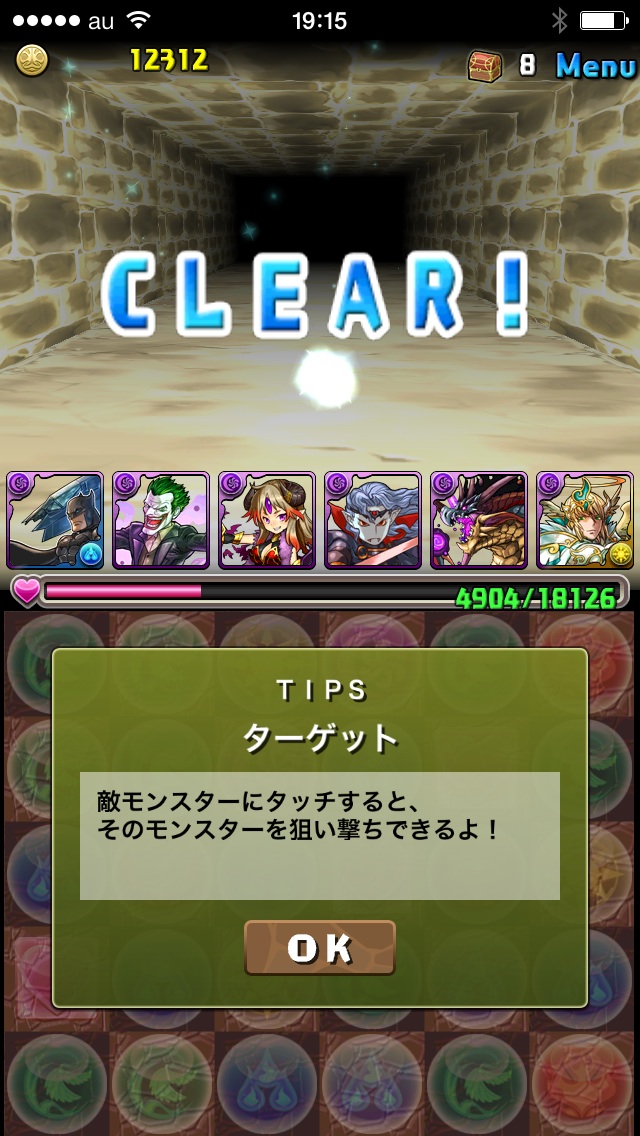This screenshot has height=1136, width=640.
Task: Select the golden angel monster card
Action: pyautogui.click(x=585, y=521)
